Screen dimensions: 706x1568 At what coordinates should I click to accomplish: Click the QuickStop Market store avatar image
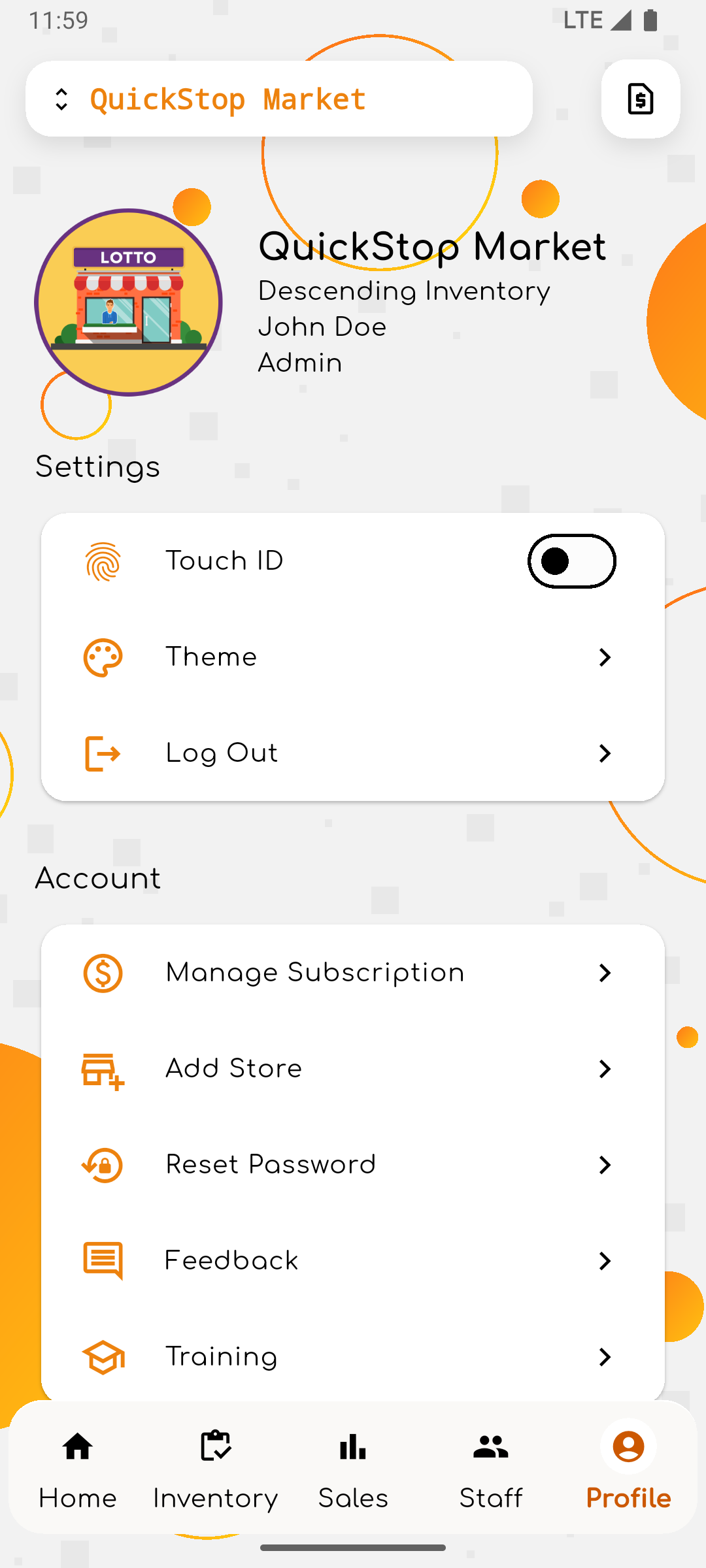point(128,302)
